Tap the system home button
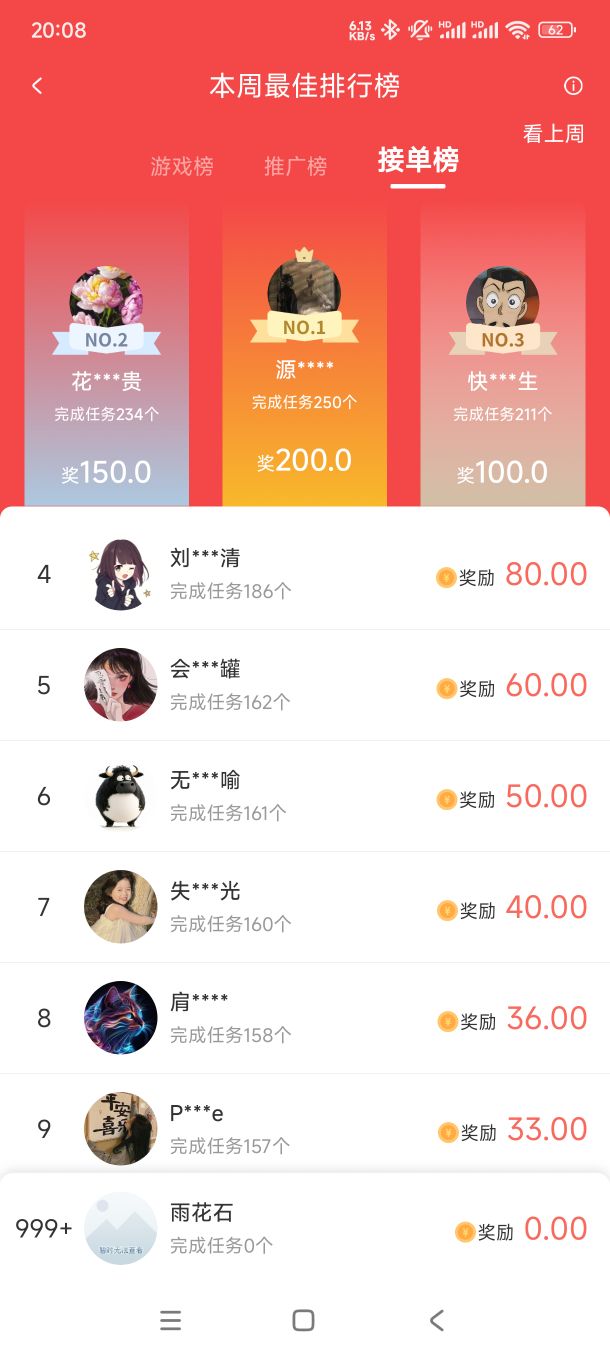610x1356 pixels. pyautogui.click(x=303, y=1320)
